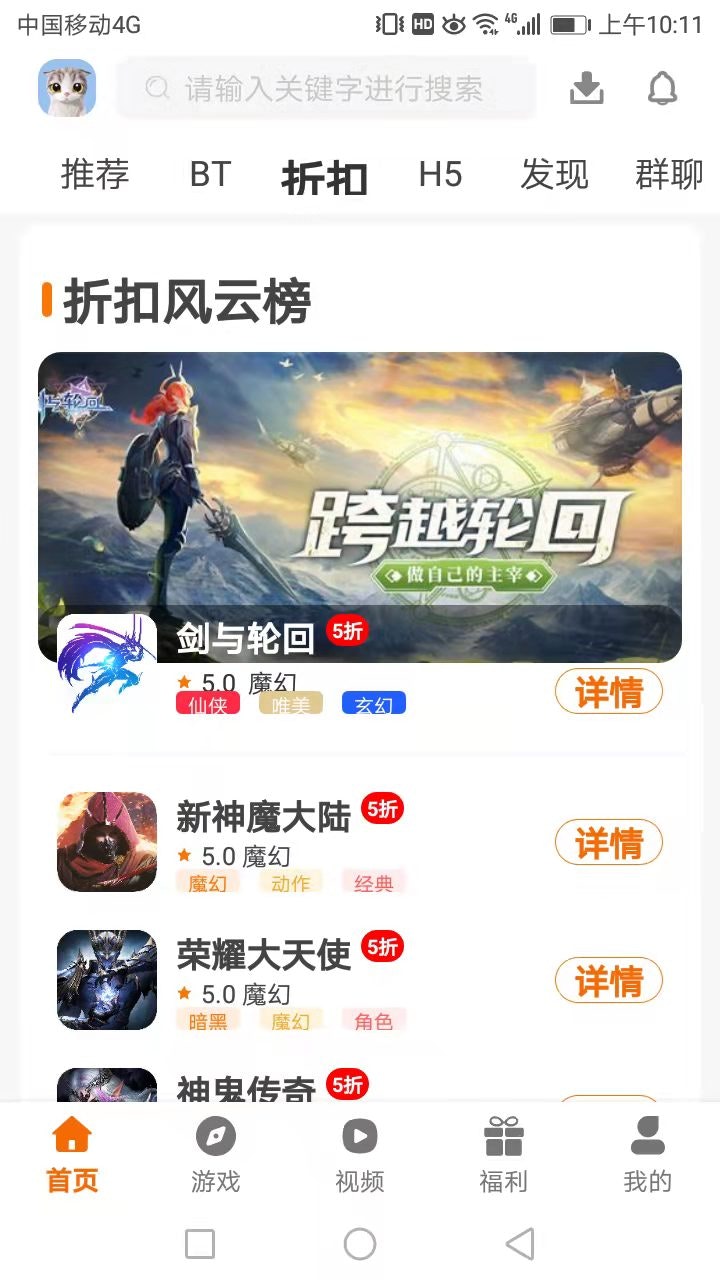Screen dimensions: 720x1280
Task: Open the notifications bell
Action: 662,89
